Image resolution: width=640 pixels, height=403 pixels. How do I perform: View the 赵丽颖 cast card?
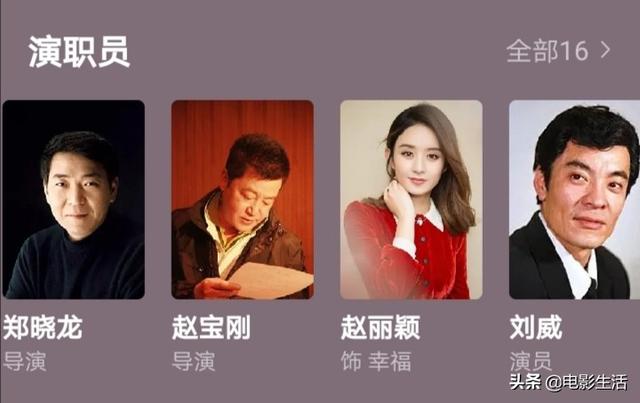(411, 200)
